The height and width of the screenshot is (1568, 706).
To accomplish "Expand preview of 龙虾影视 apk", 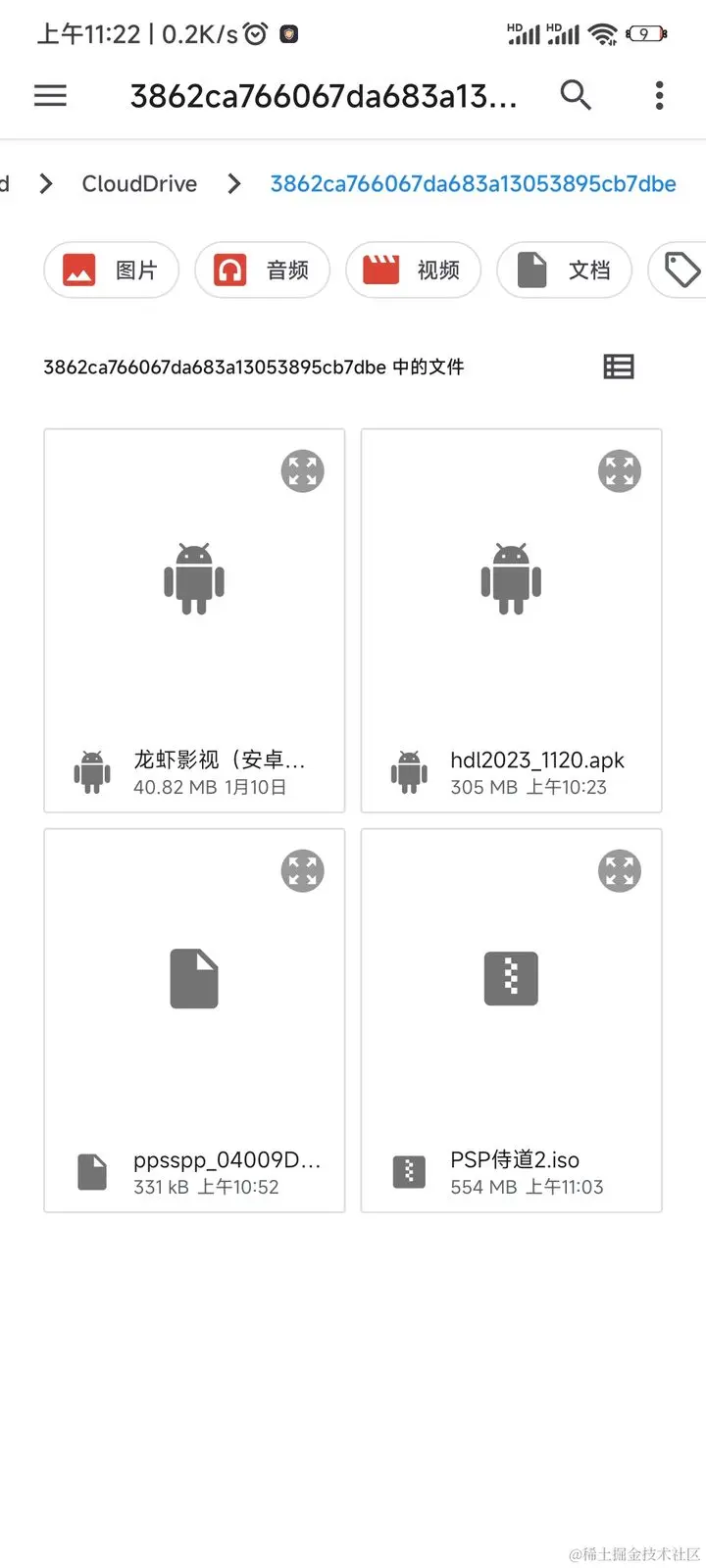I will coord(303,471).
